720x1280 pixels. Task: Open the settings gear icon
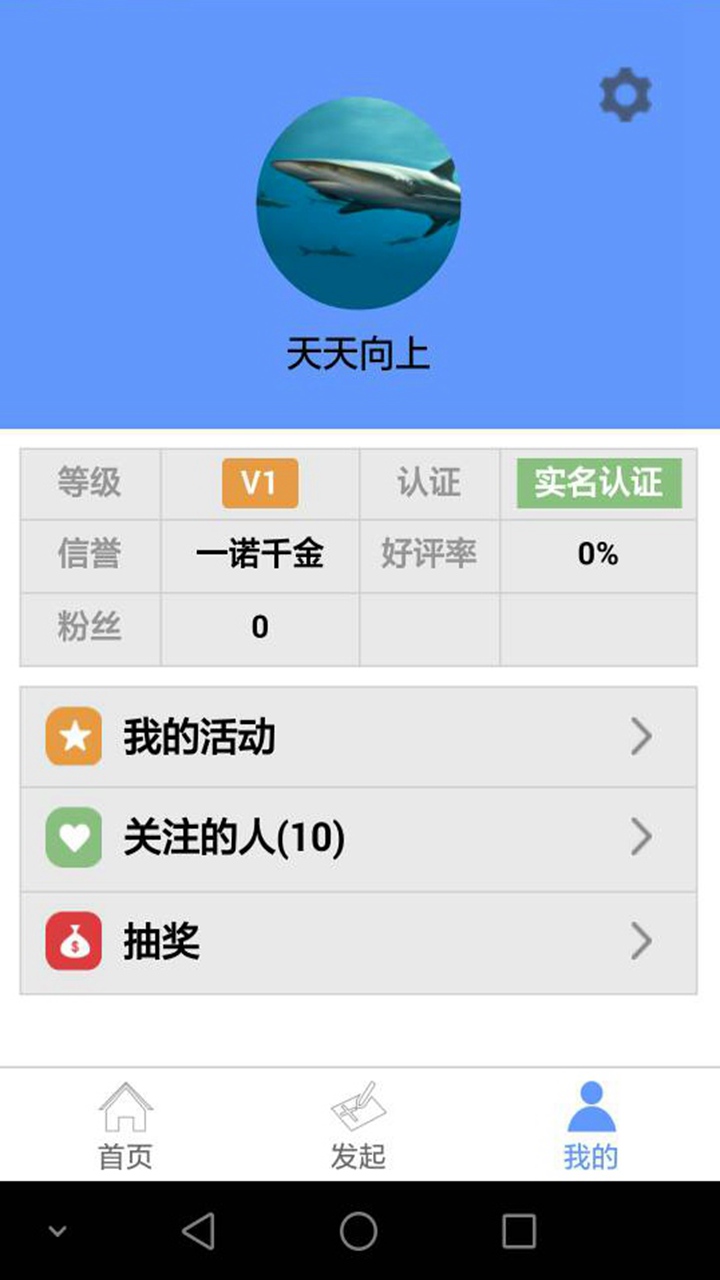tap(626, 95)
